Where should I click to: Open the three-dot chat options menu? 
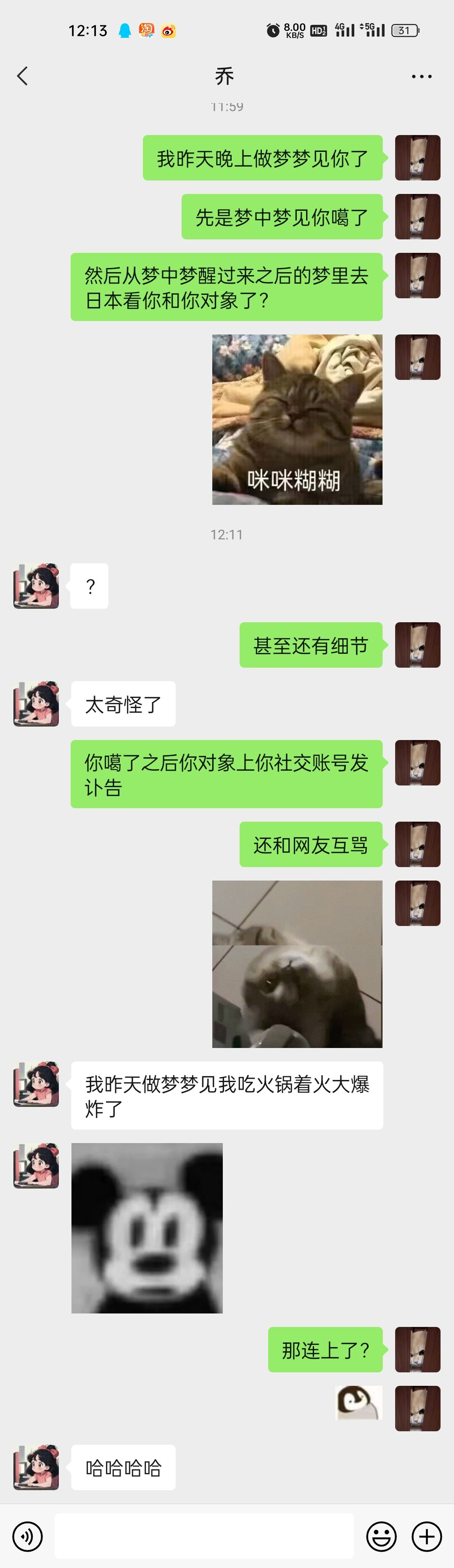coord(421,77)
